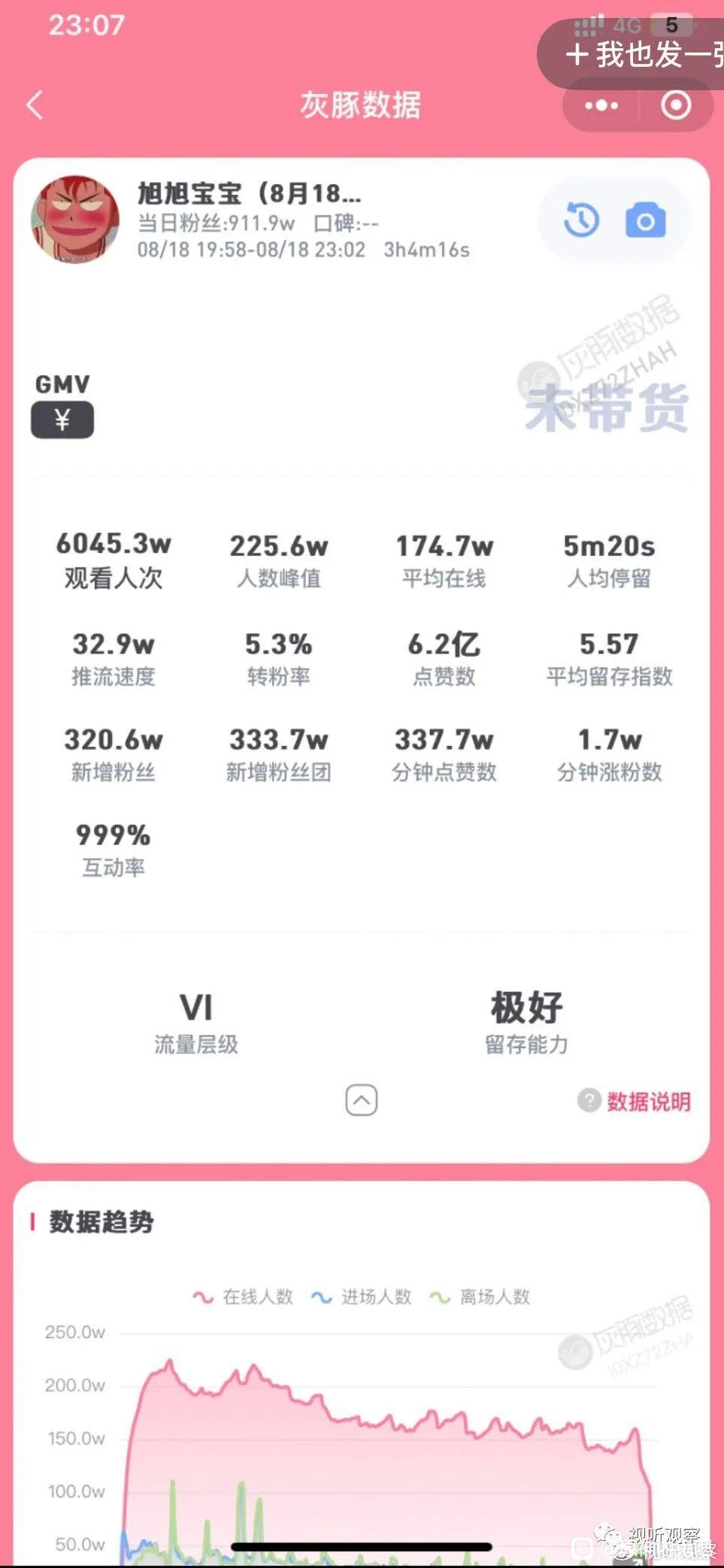The width and height of the screenshot is (724, 1568).
Task: Toggle the 离场人数 chart legend
Action: (x=480, y=1297)
